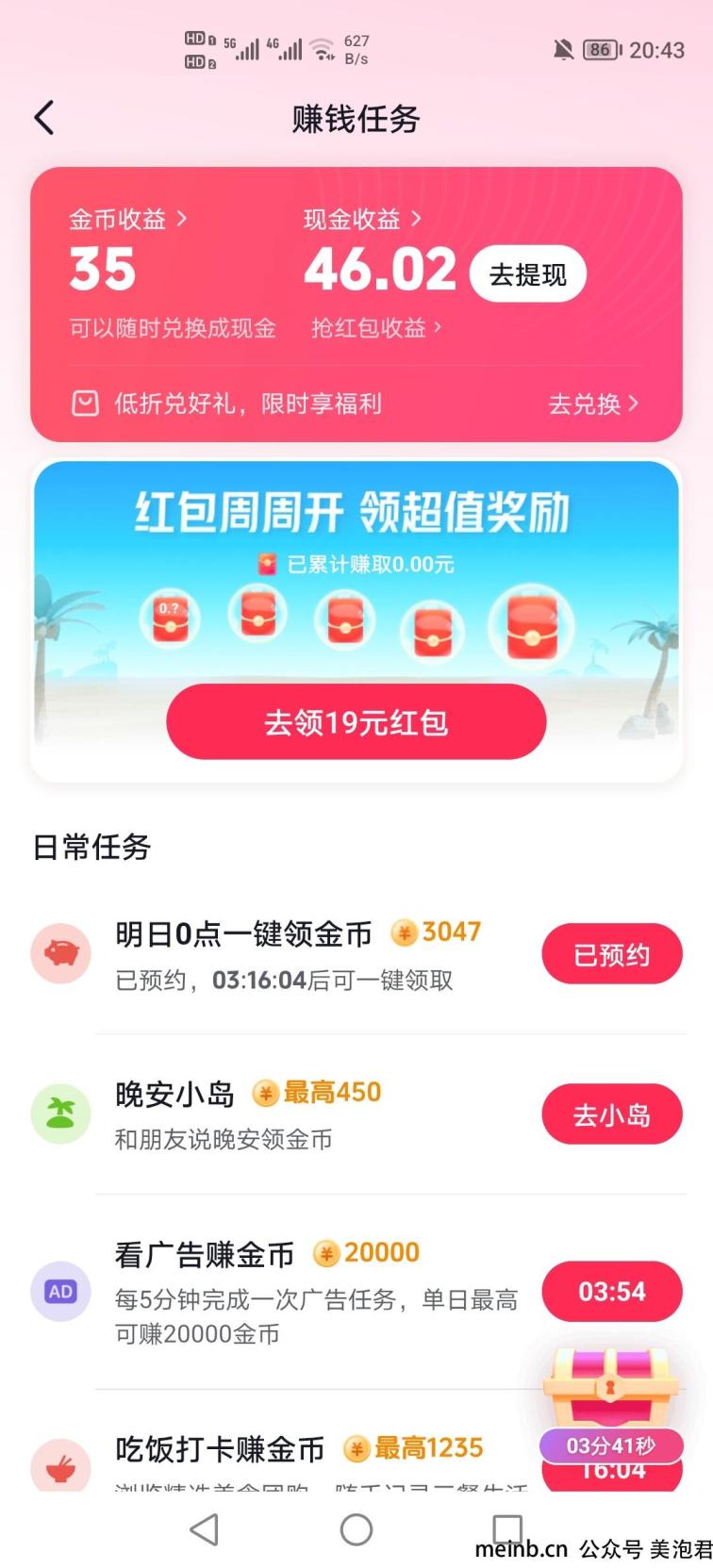Tap the 去提现 button
The height and width of the screenshot is (1568, 713).
coord(527,274)
